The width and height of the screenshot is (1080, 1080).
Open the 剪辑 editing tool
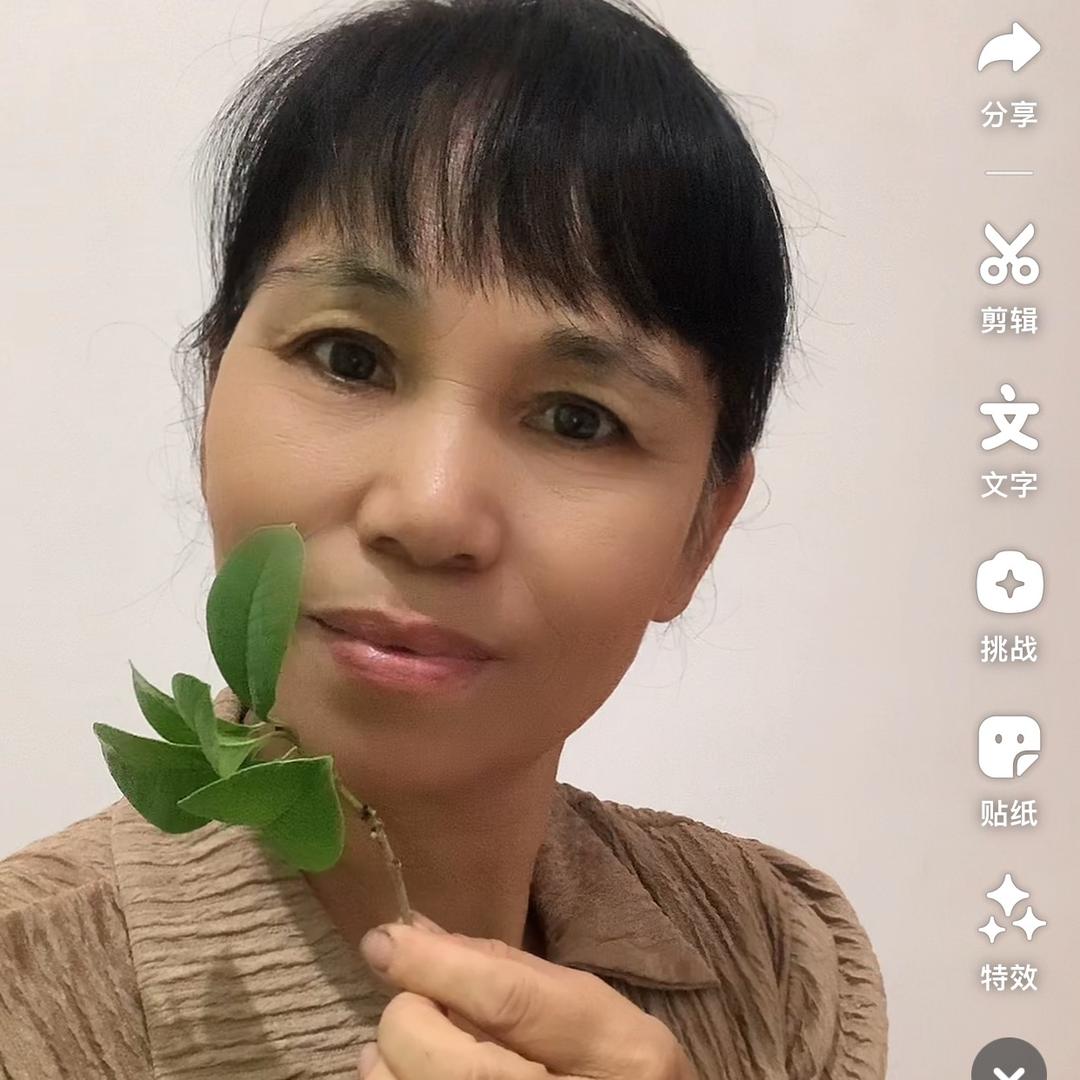coord(1009,277)
